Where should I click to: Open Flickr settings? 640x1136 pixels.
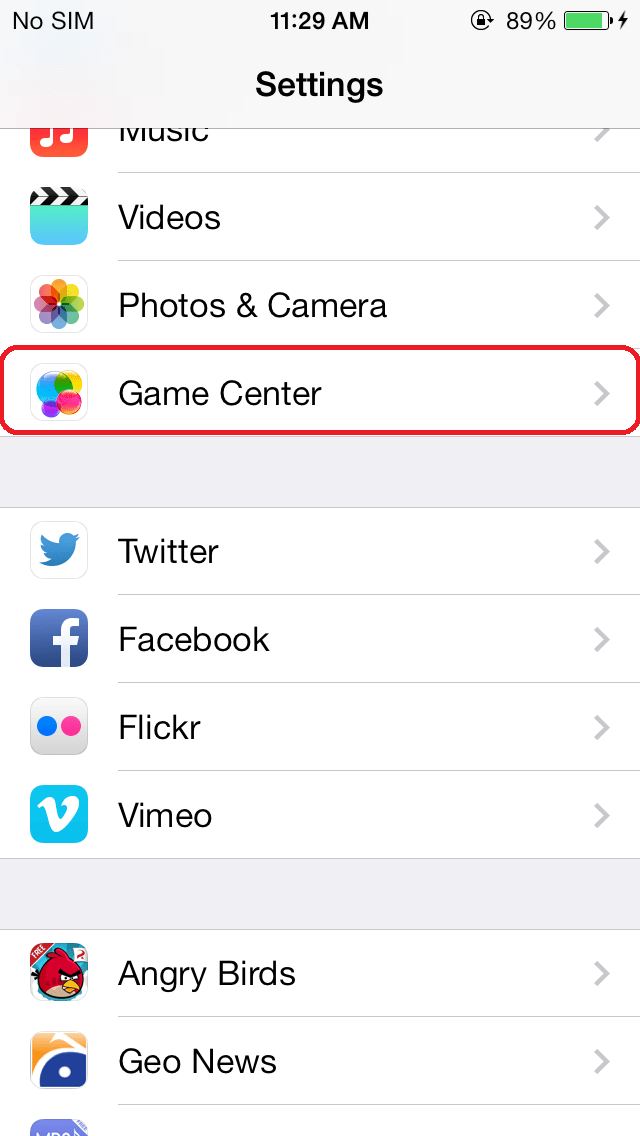(x=320, y=727)
